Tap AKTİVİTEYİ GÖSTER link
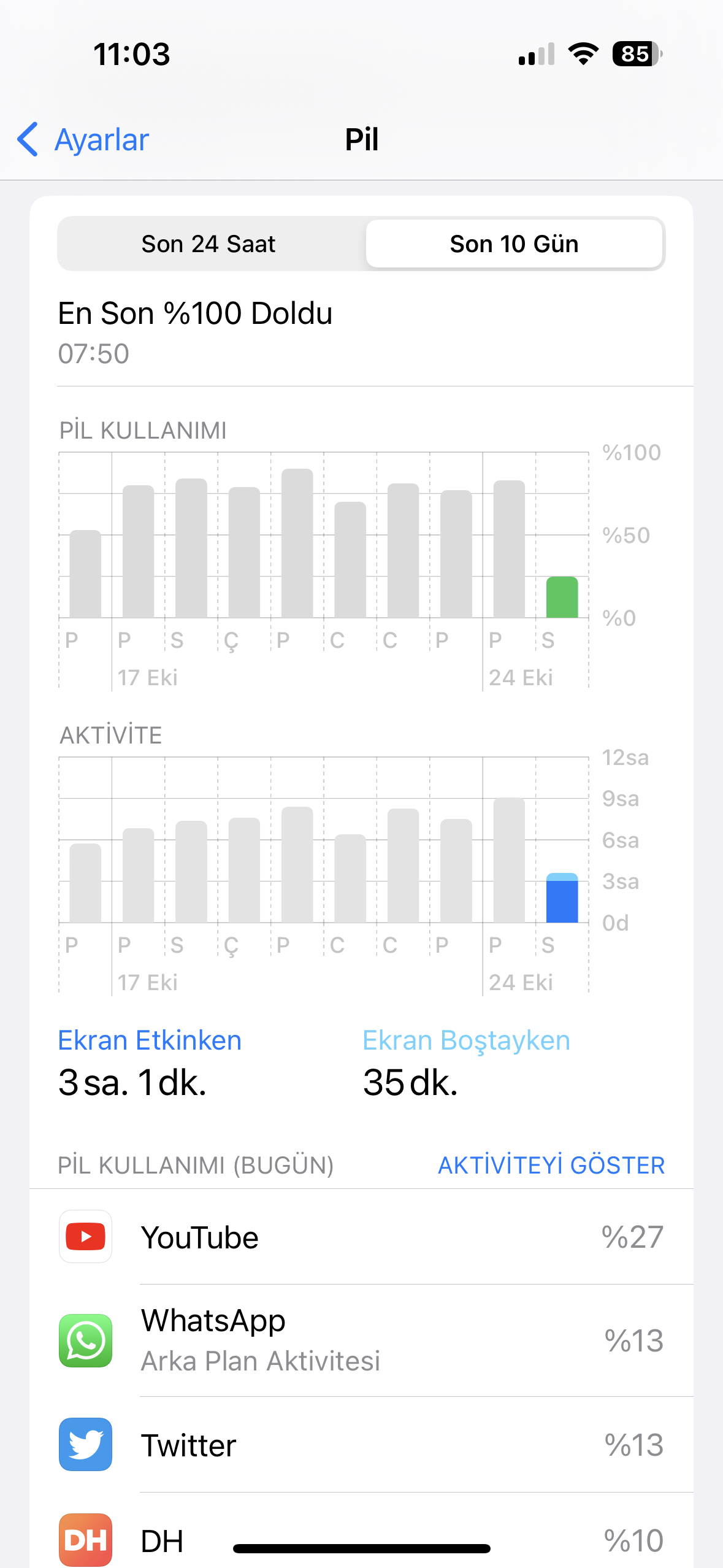723x1568 pixels. [551, 1165]
